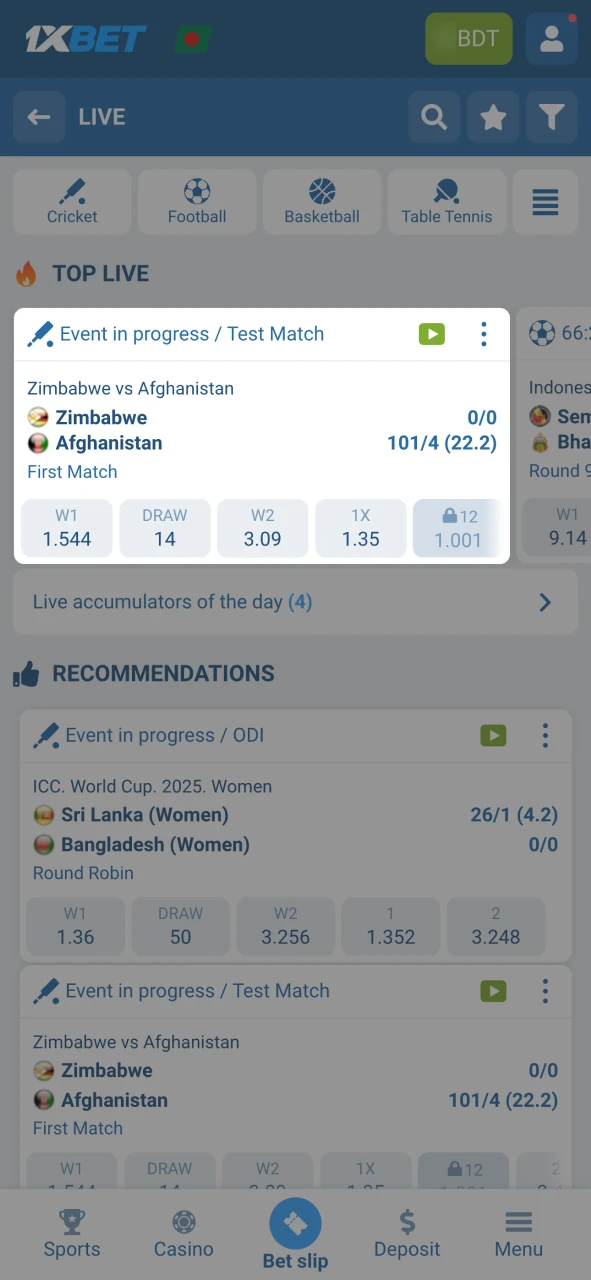Watch Sri Lanka vs Bangladesh live stream
The width and height of the screenshot is (591, 1280).
[493, 736]
